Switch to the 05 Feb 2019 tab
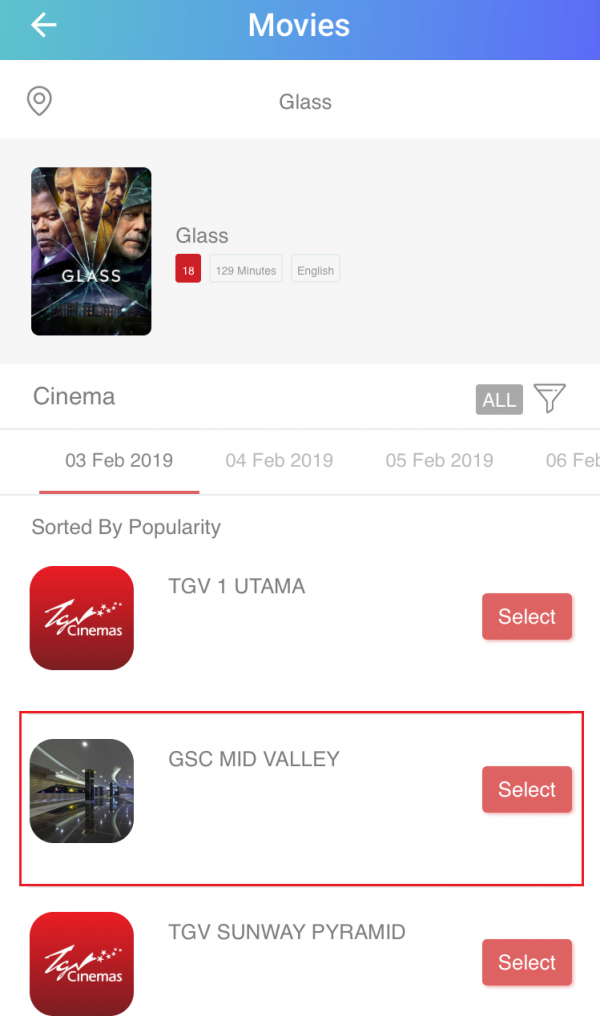Screen dimensions: 600x1024 (439, 461)
